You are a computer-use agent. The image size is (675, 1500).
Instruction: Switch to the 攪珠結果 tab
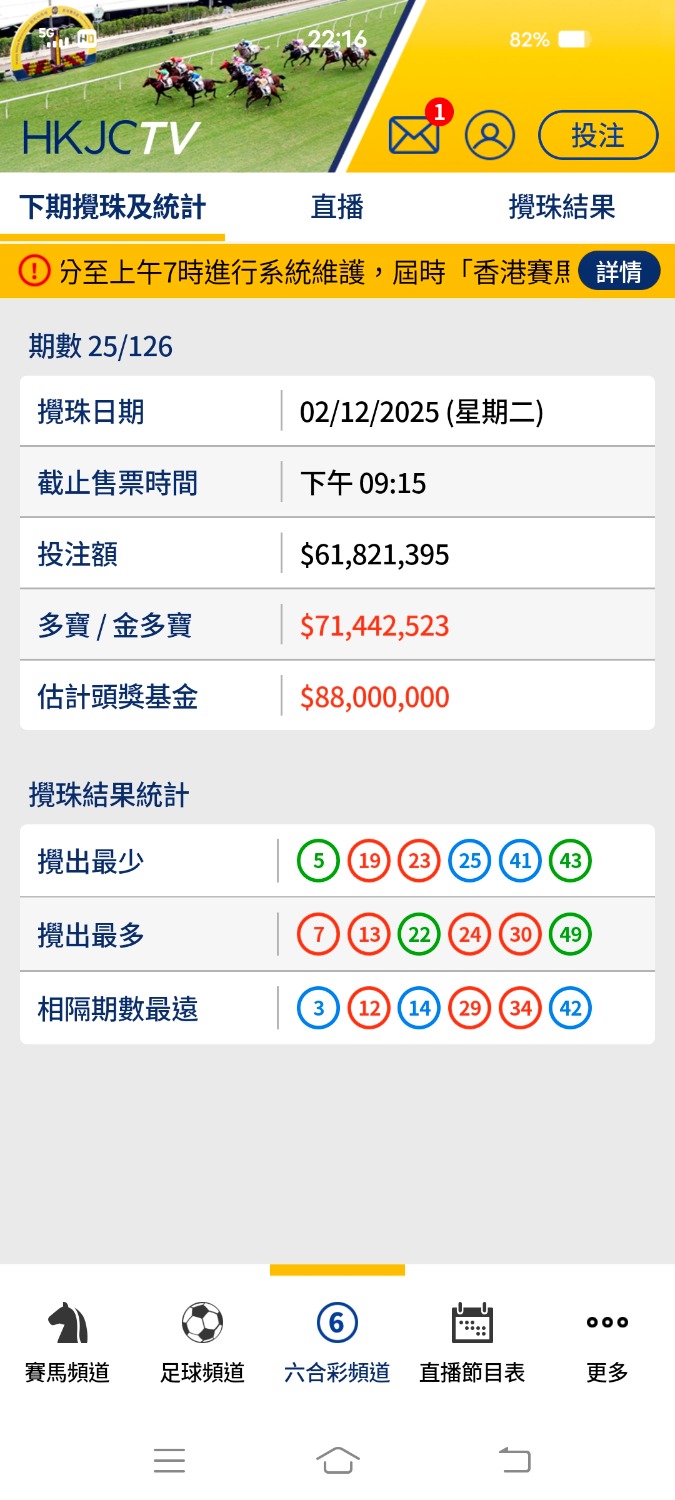click(x=561, y=207)
